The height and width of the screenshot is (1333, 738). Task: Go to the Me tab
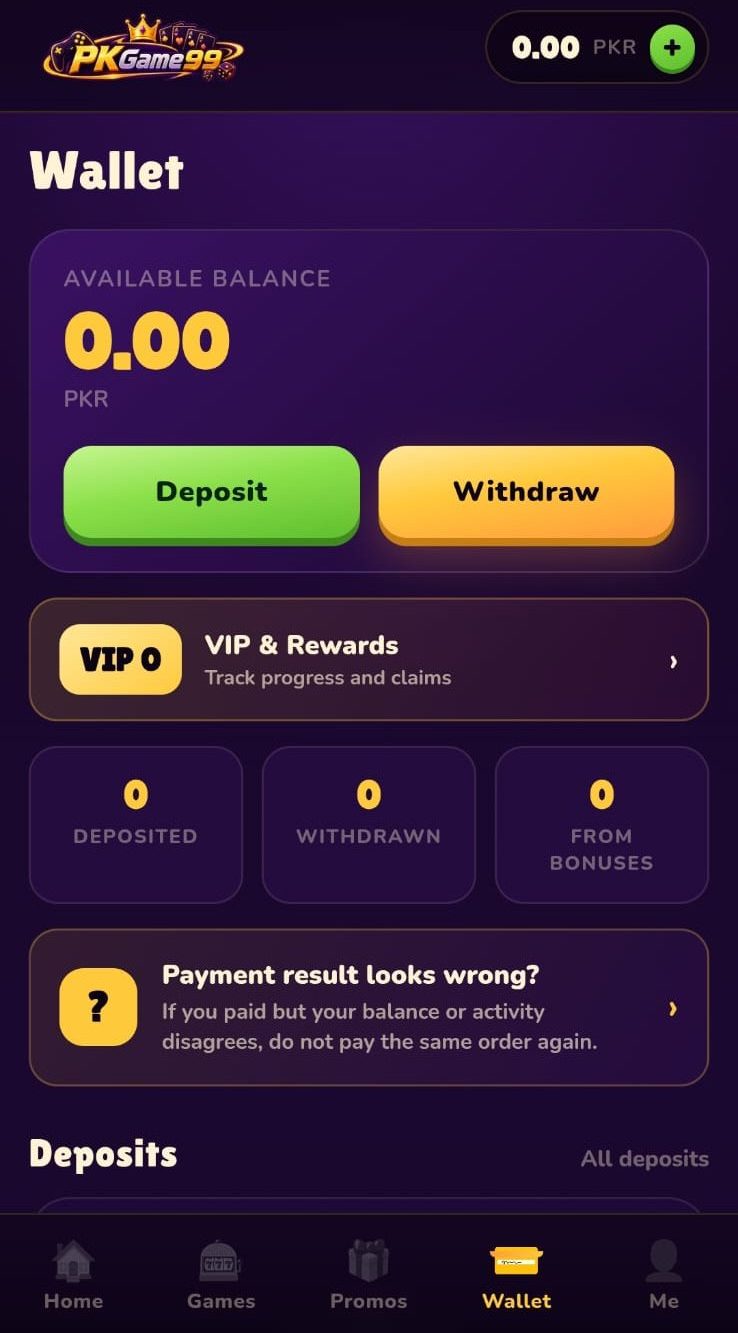pyautogui.click(x=664, y=1275)
